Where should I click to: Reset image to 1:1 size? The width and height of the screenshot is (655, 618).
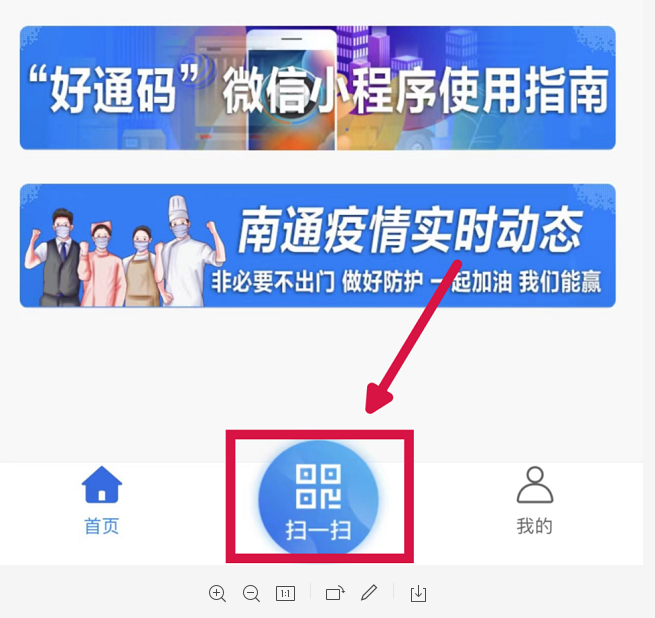[x=285, y=594]
